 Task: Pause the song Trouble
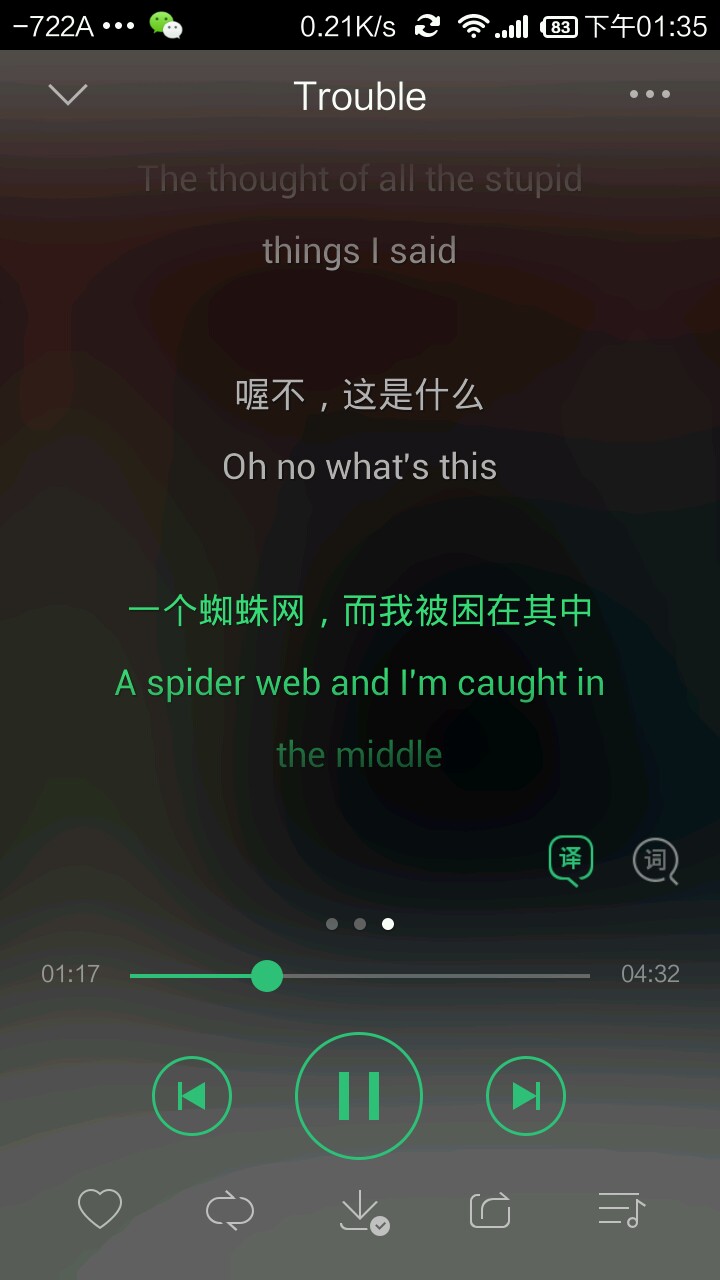[x=359, y=1096]
